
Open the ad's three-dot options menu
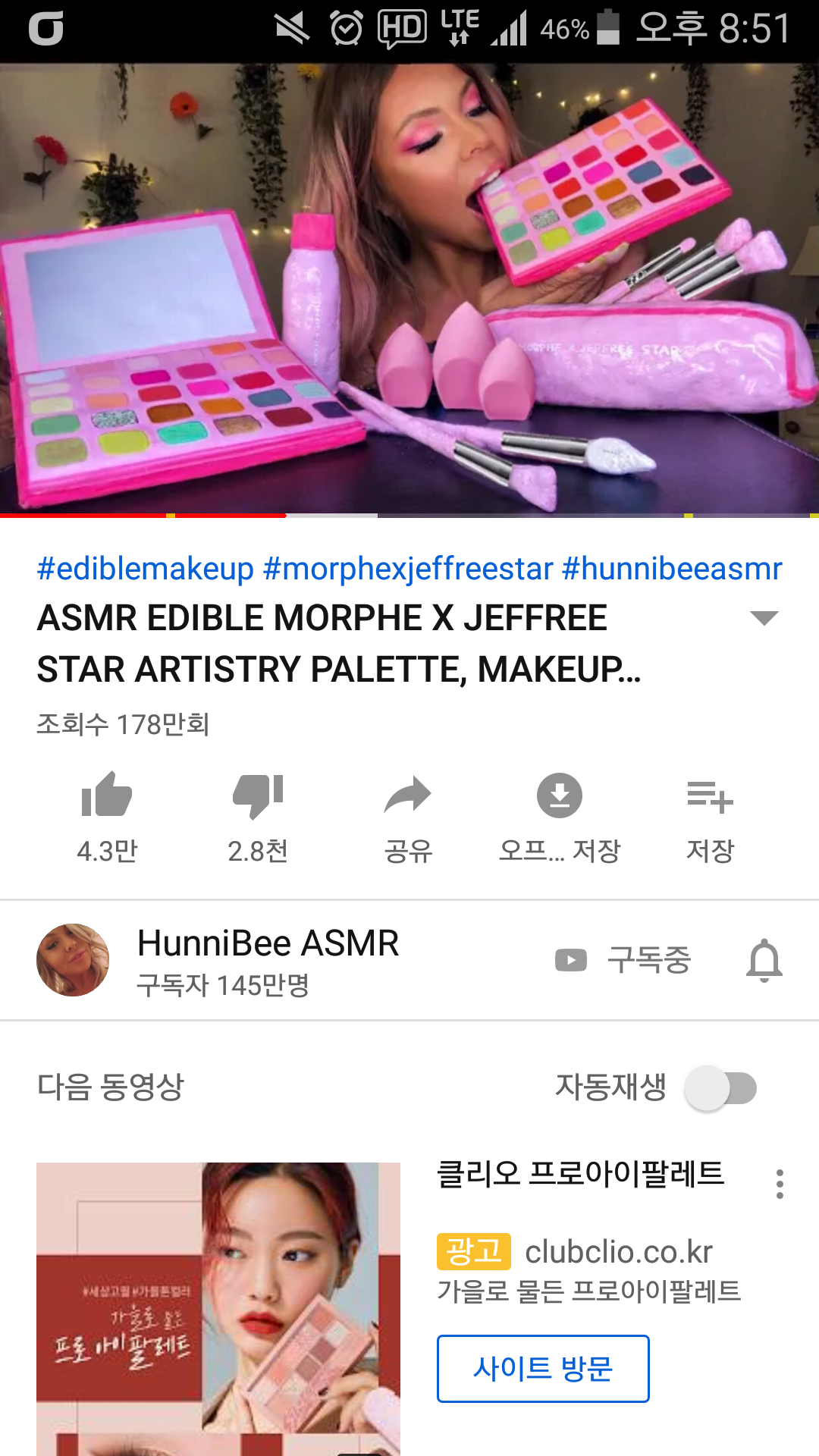point(780,1184)
